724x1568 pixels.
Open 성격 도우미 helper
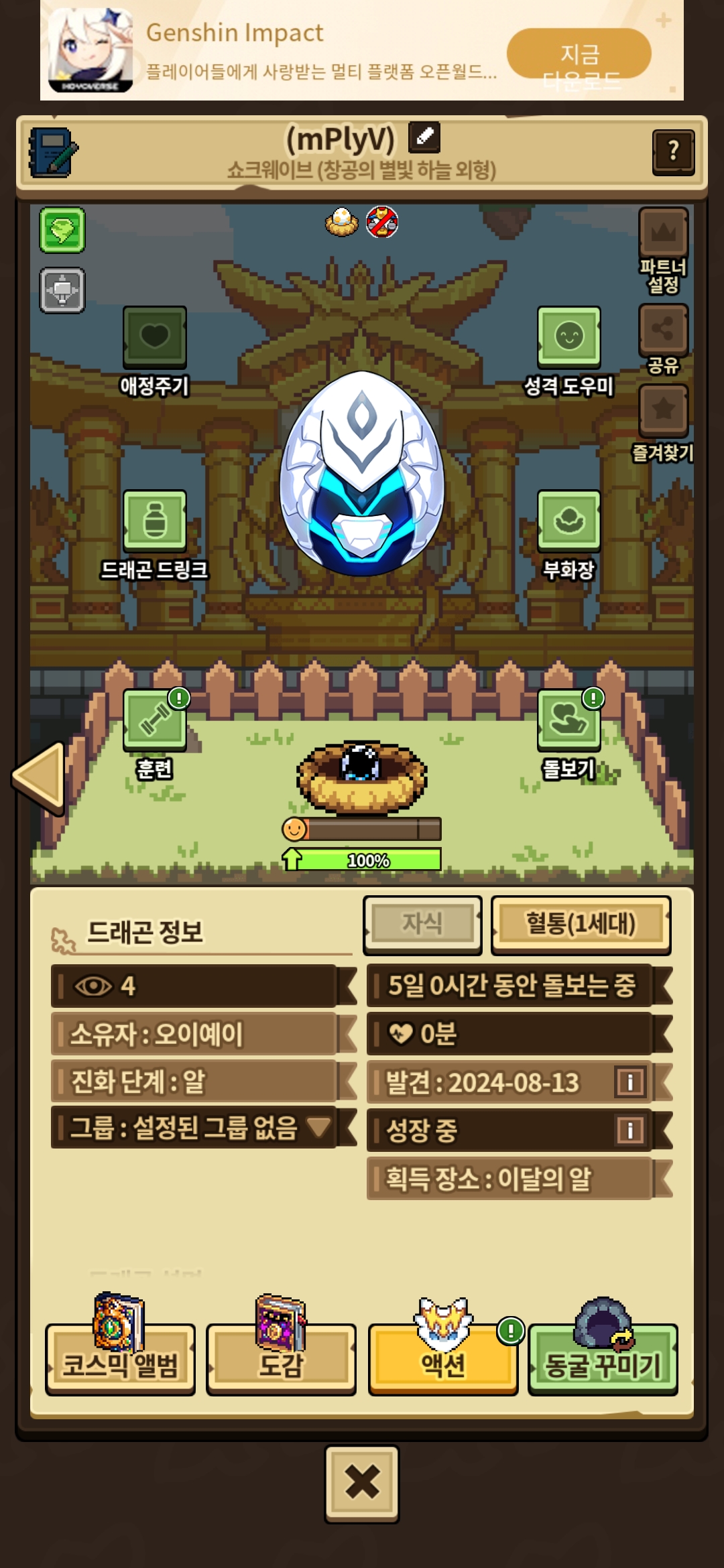click(568, 336)
